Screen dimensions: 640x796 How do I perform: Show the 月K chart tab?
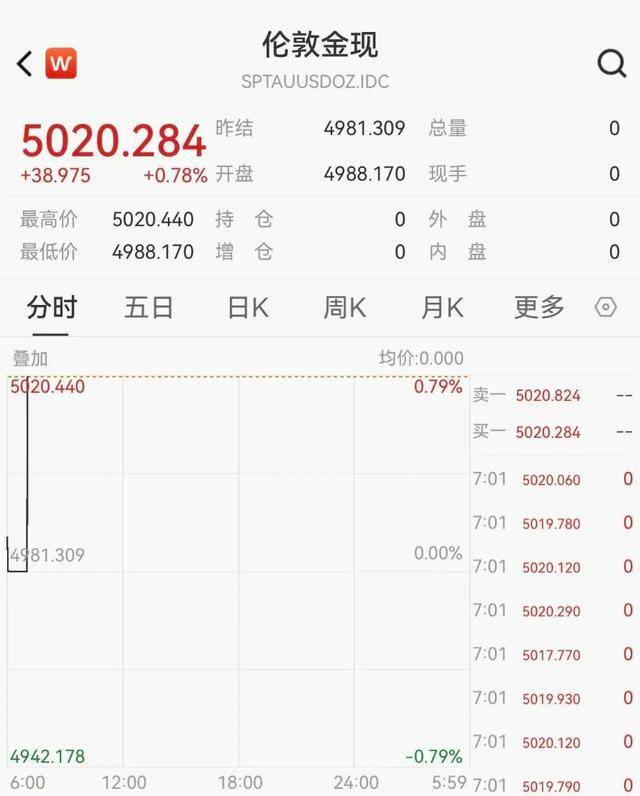(x=442, y=307)
